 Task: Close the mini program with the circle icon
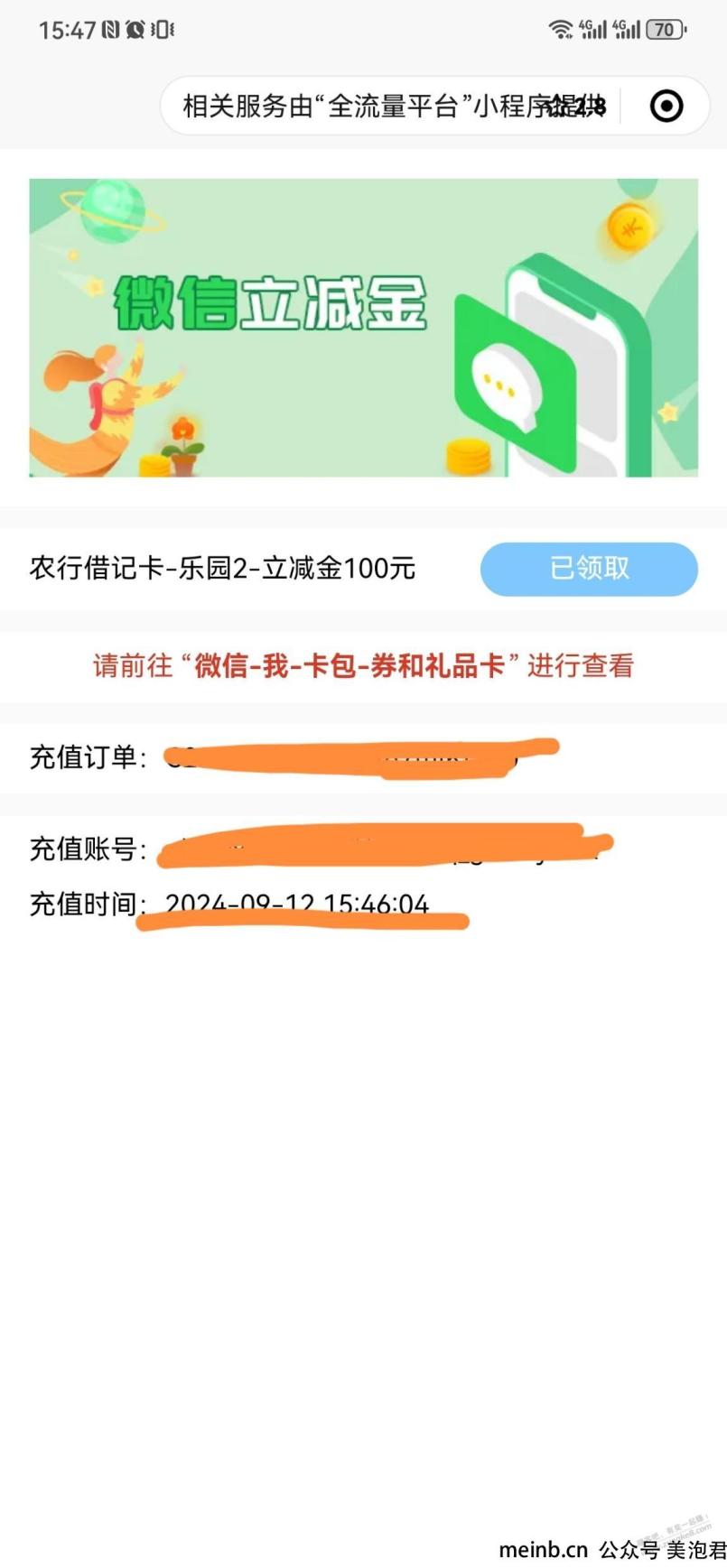666,107
